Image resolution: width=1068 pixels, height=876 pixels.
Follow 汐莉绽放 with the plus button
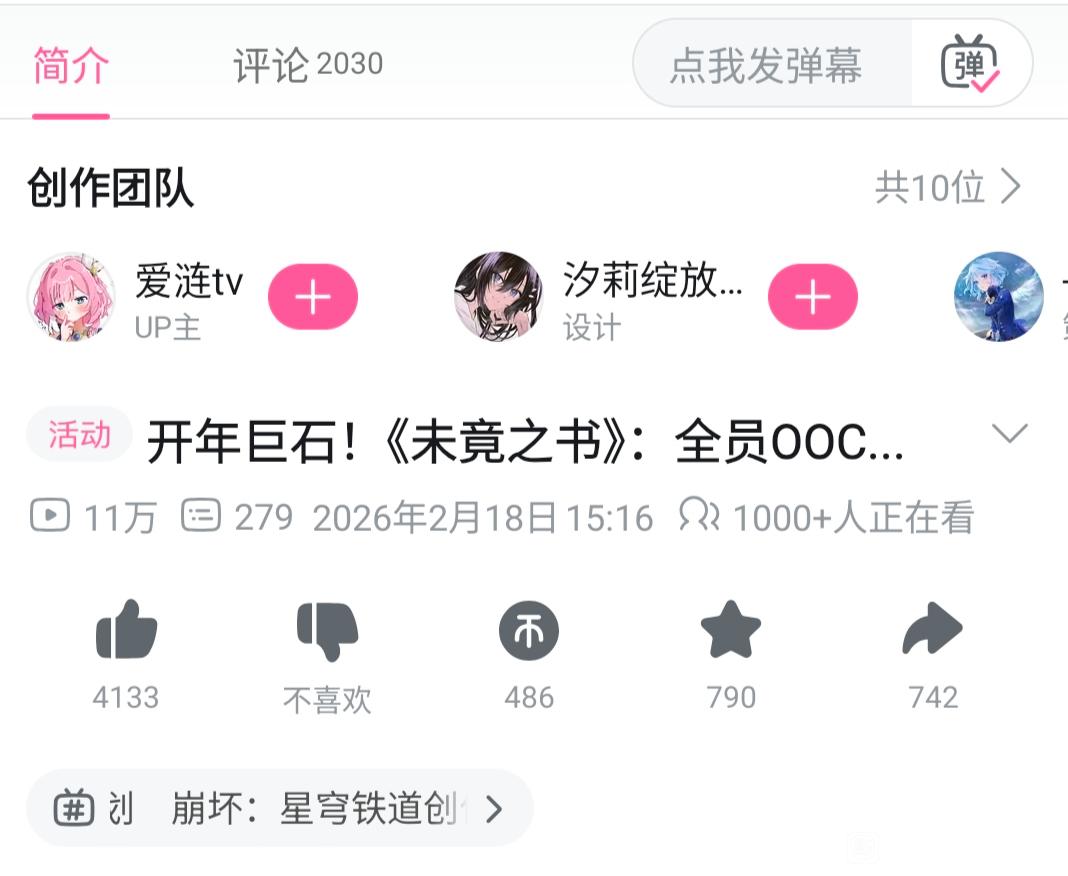click(x=813, y=297)
